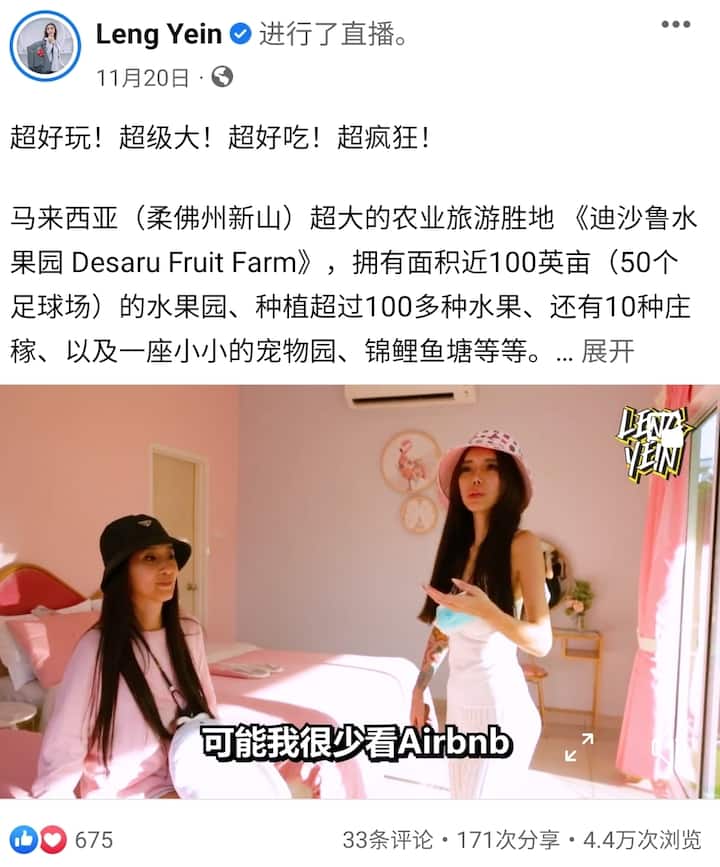Screen dimensions: 720x867
Task: Enter fullscreen mode on the video
Action: 579,746
